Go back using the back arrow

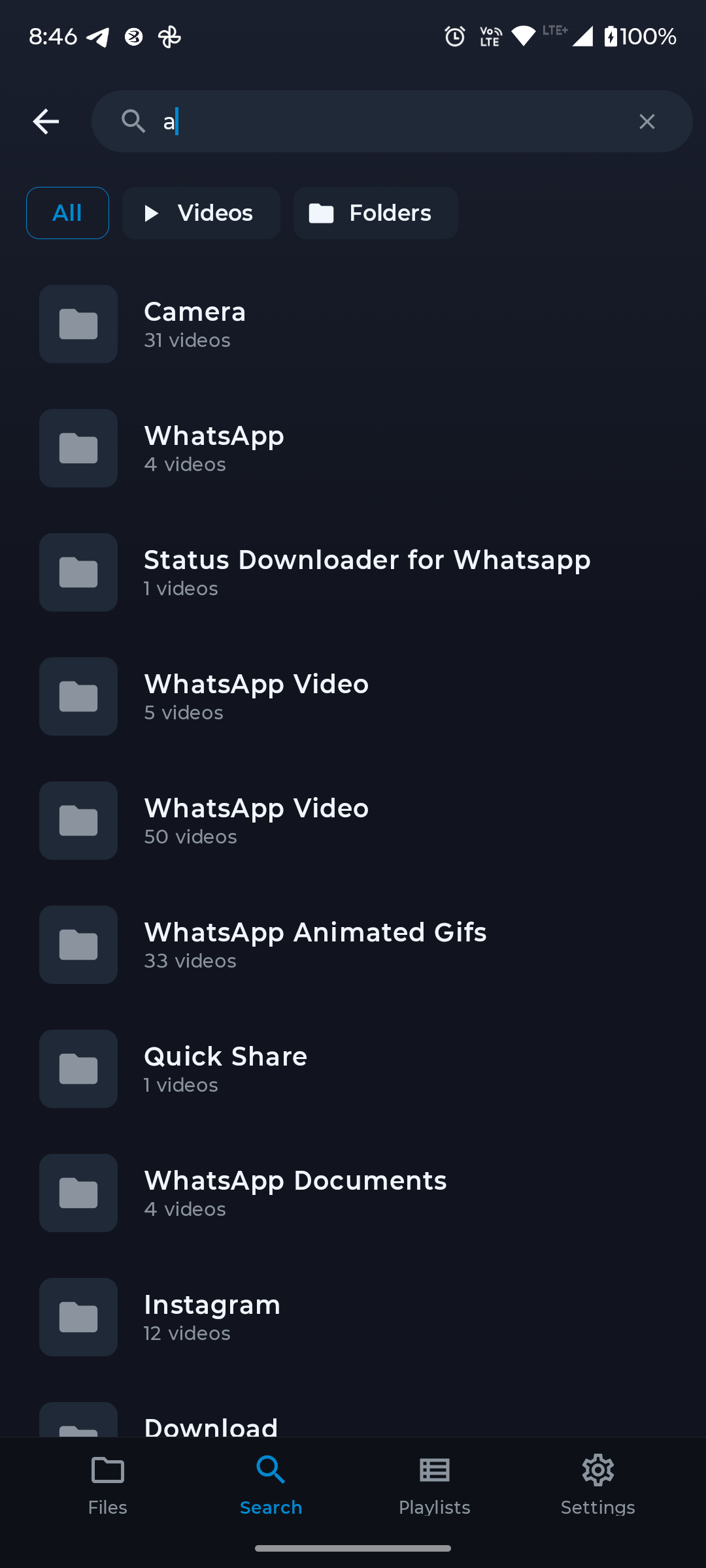coord(46,121)
